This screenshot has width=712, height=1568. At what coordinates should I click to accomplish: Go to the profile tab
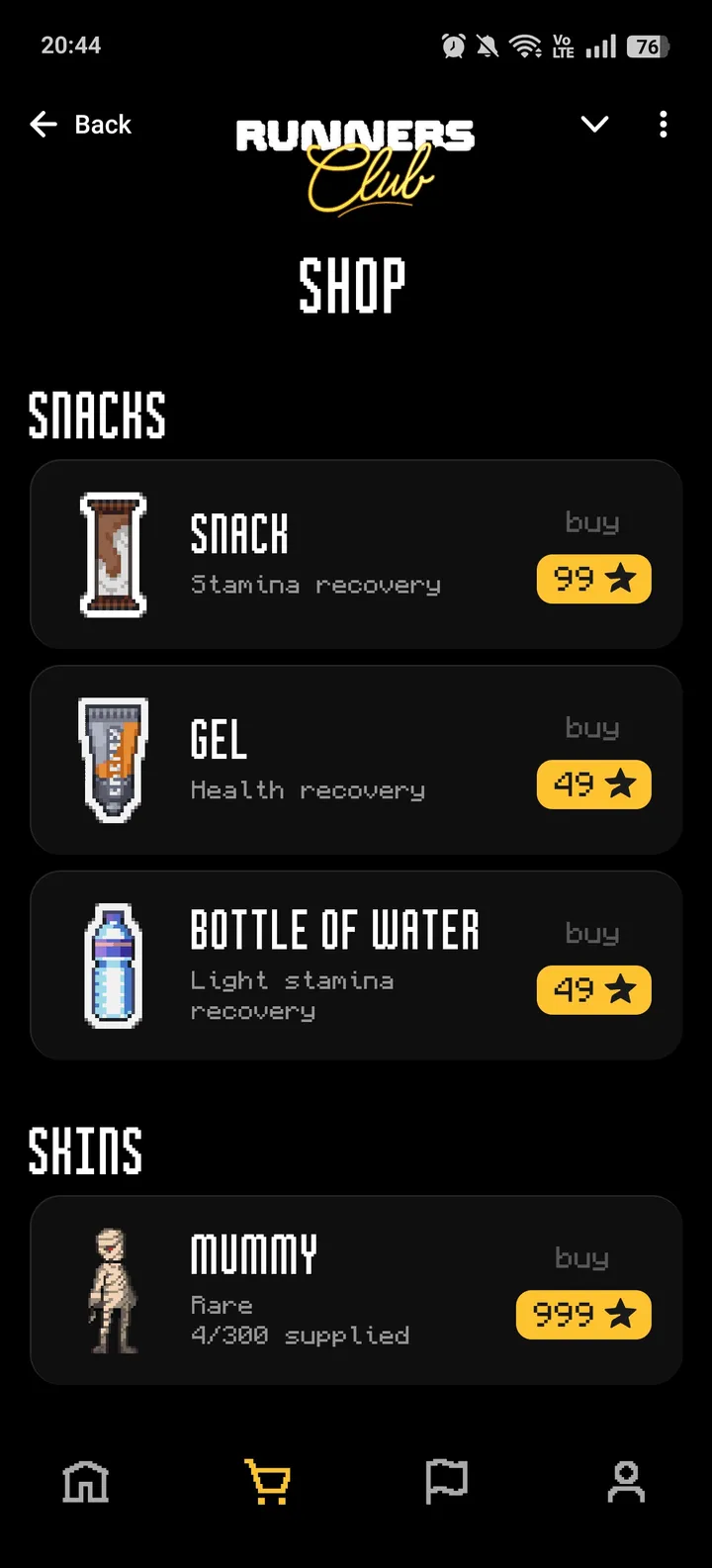click(626, 1482)
